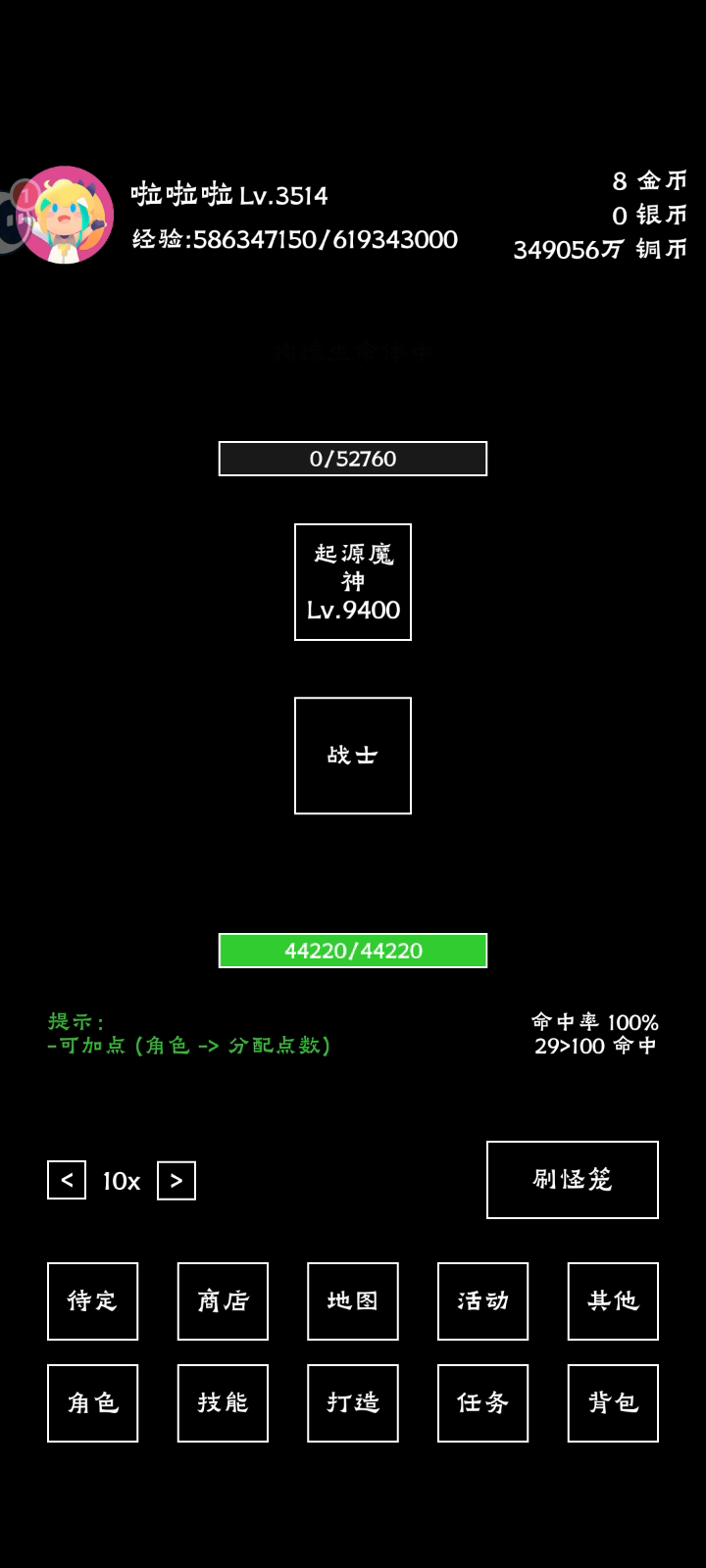Tap the 刷怪笼 button

[573, 1180]
